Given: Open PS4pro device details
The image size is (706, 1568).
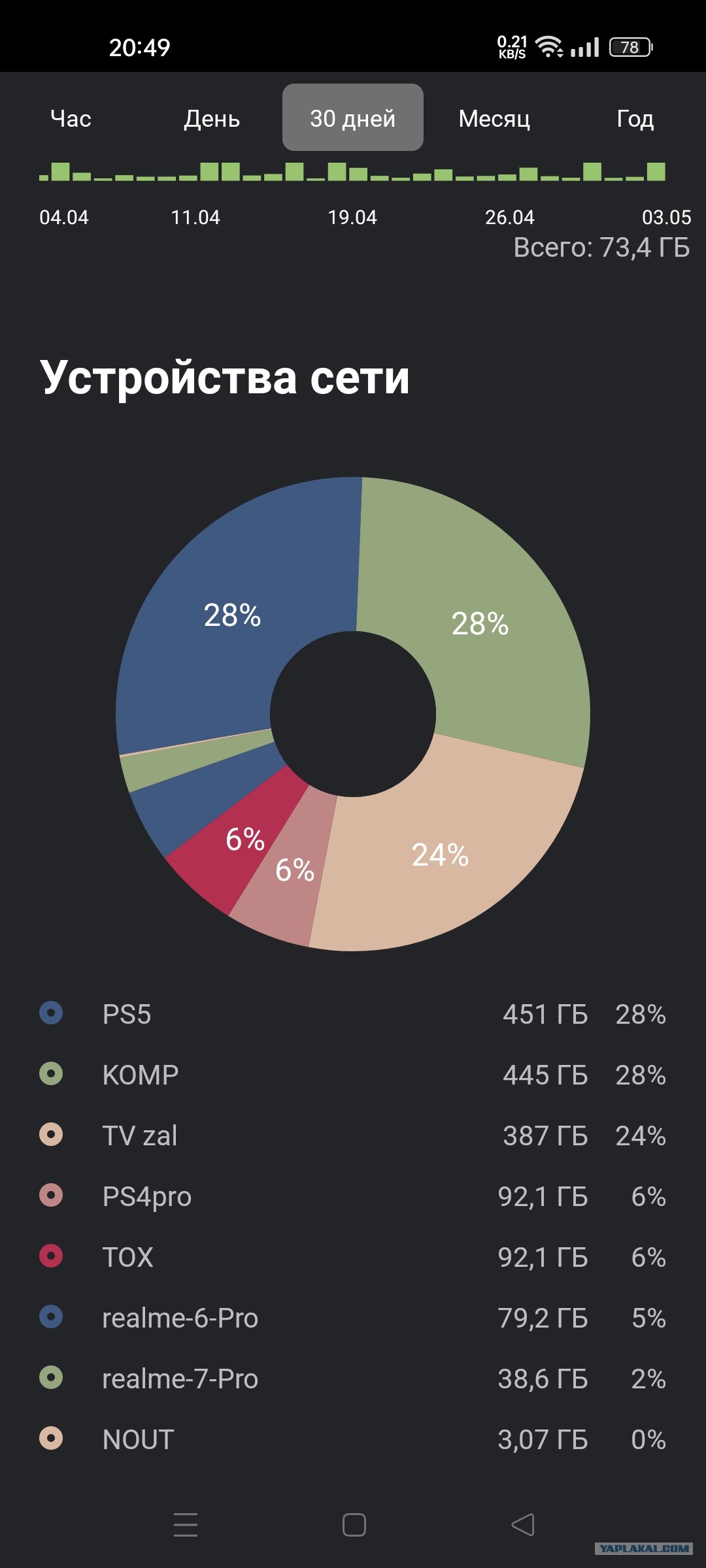Looking at the screenshot, I should 353,1196.
